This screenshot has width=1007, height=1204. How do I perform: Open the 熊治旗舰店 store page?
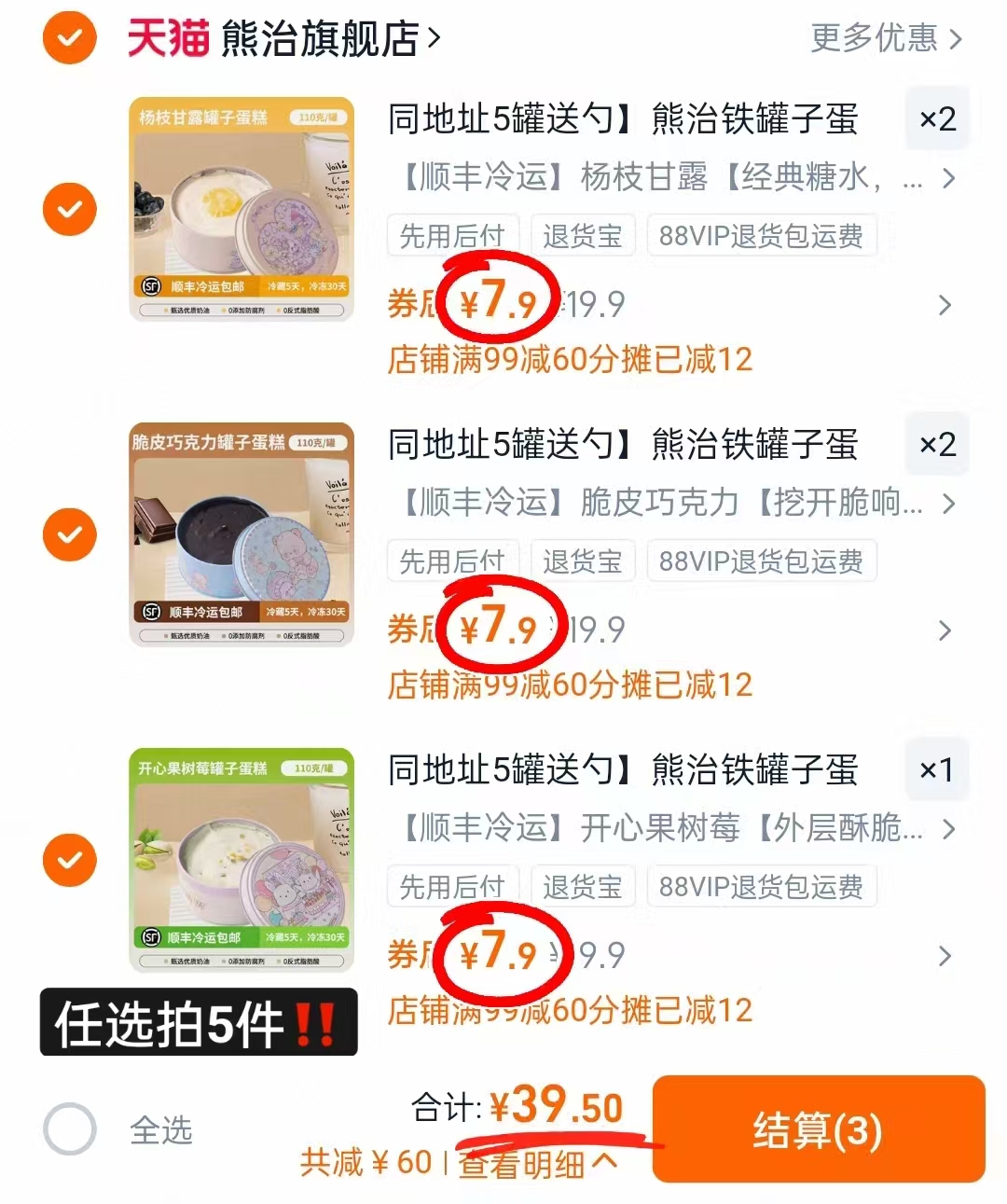pos(322,39)
